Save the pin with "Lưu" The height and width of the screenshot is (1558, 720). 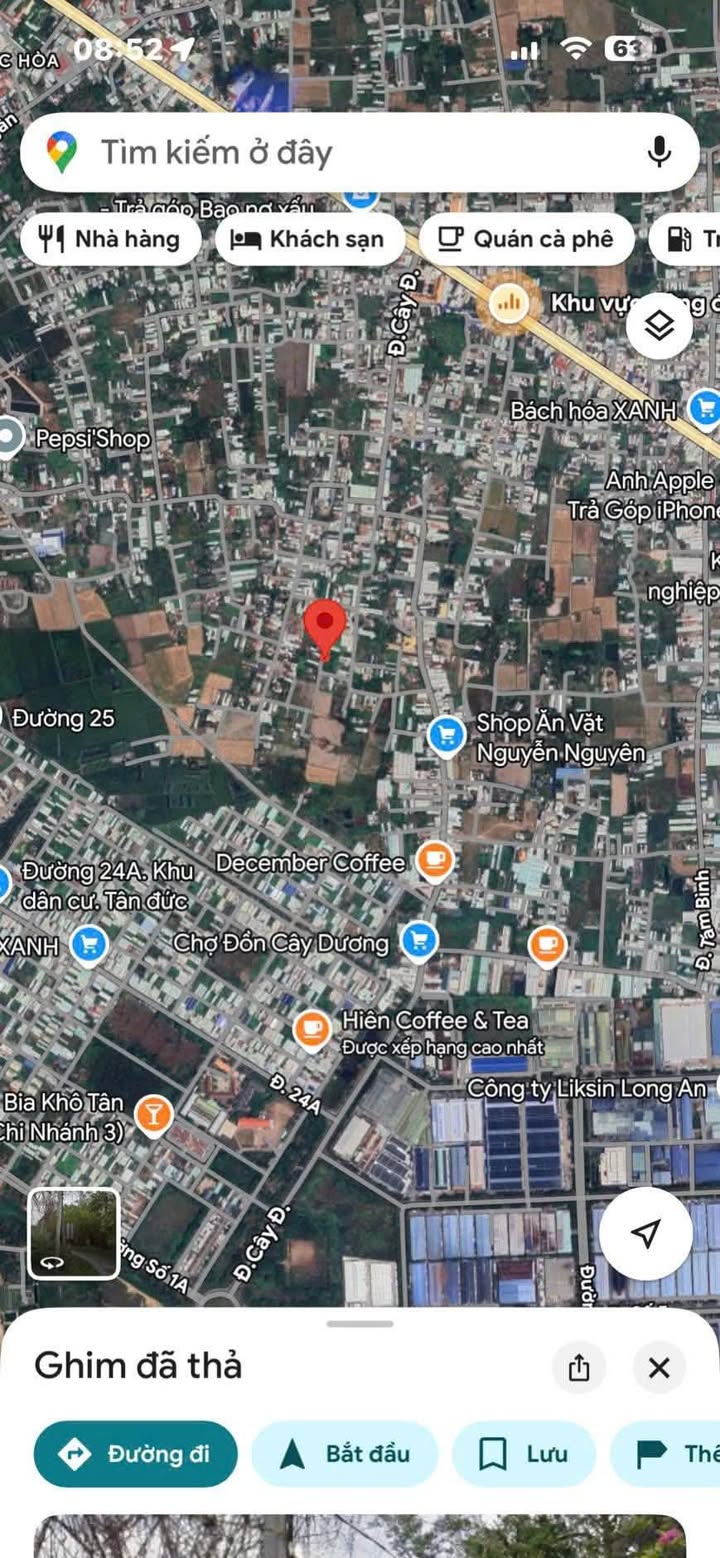tap(524, 1453)
